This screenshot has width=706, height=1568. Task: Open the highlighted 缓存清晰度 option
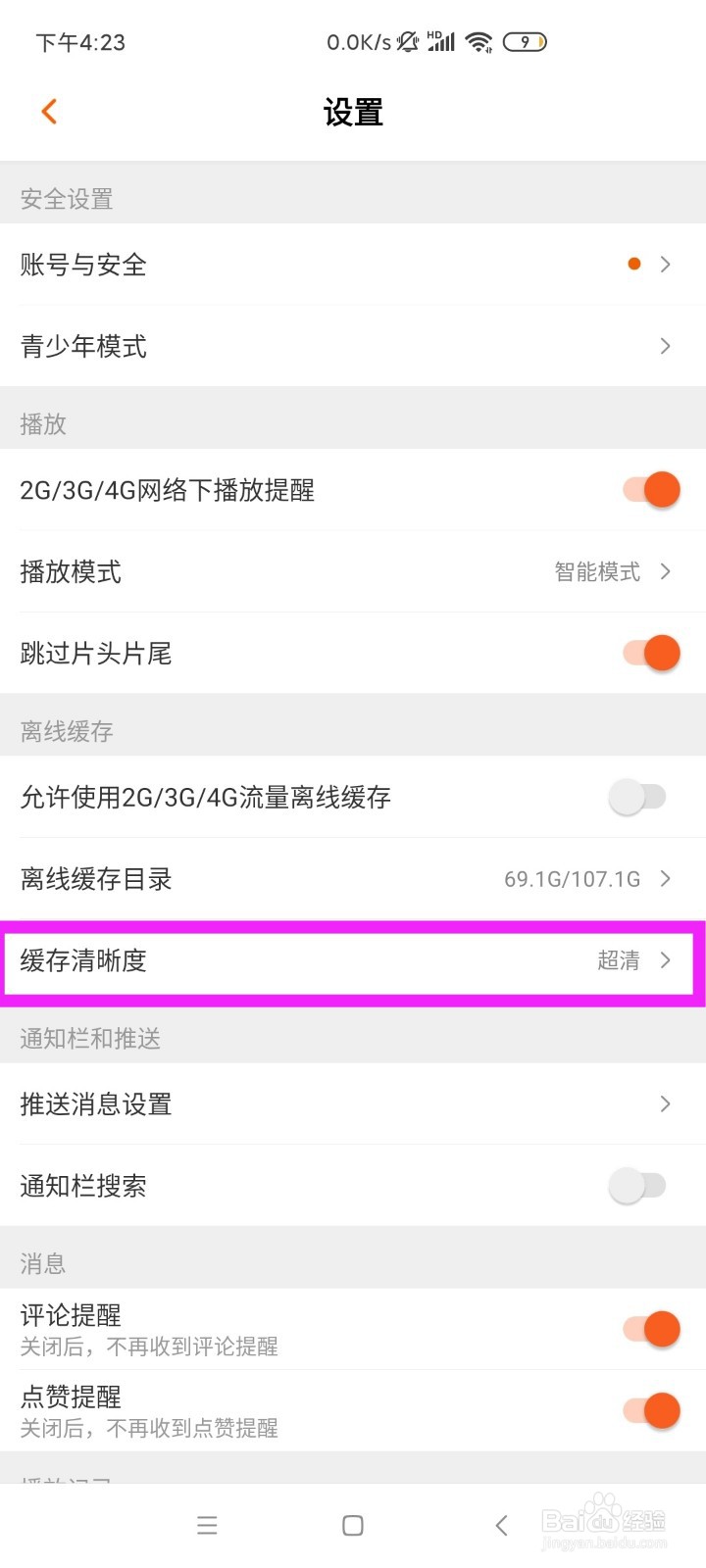353,961
